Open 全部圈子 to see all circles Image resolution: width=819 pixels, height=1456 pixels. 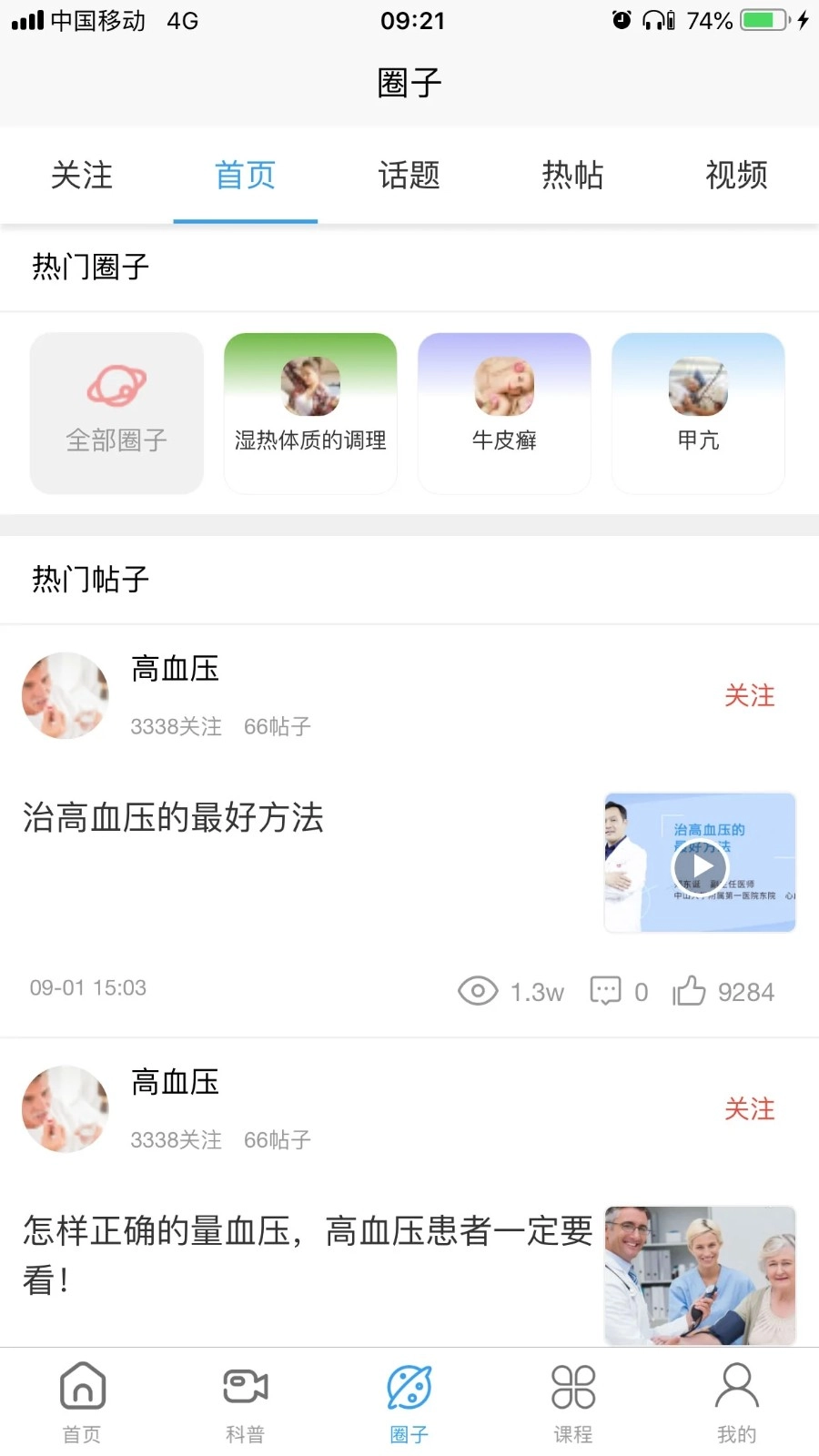pos(116,413)
